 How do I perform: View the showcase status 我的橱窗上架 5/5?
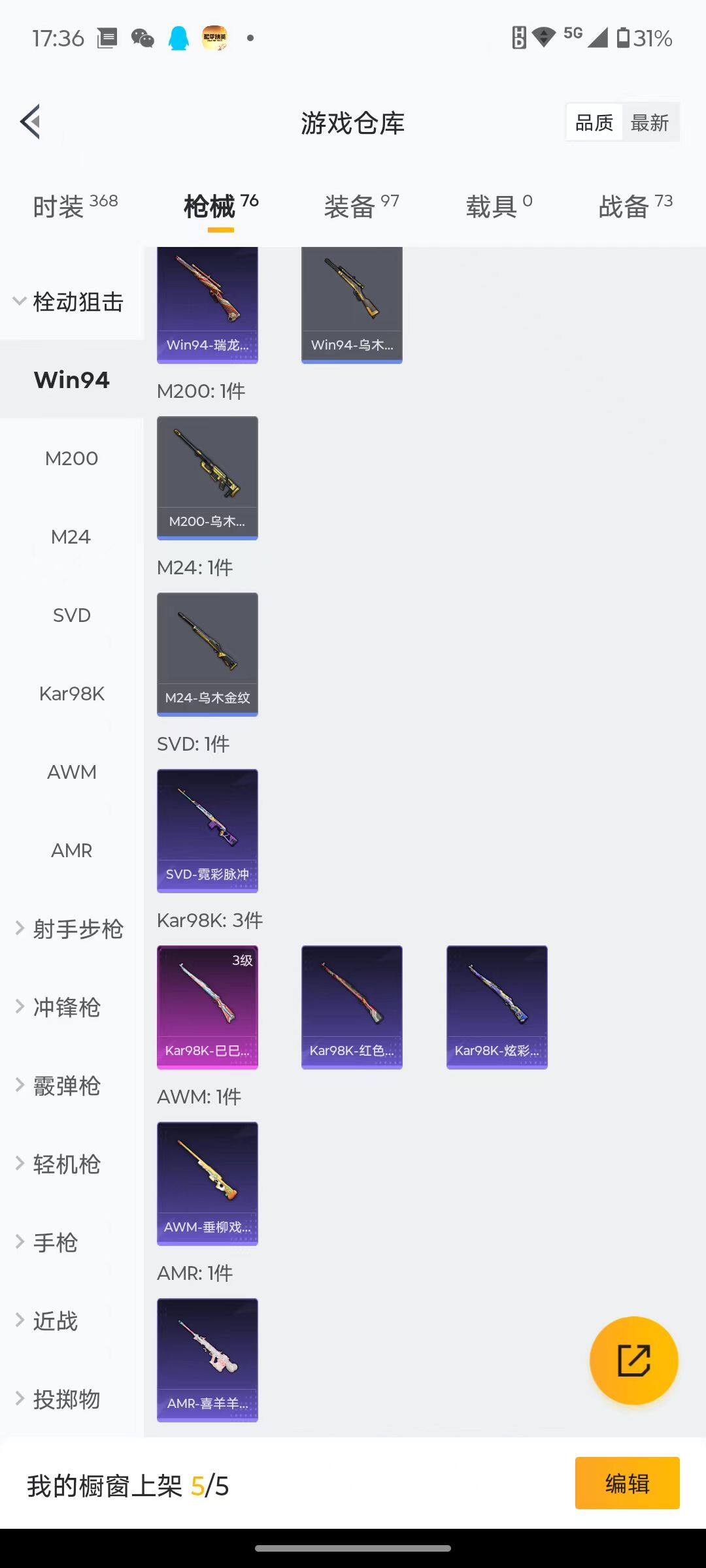pyautogui.click(x=127, y=1483)
